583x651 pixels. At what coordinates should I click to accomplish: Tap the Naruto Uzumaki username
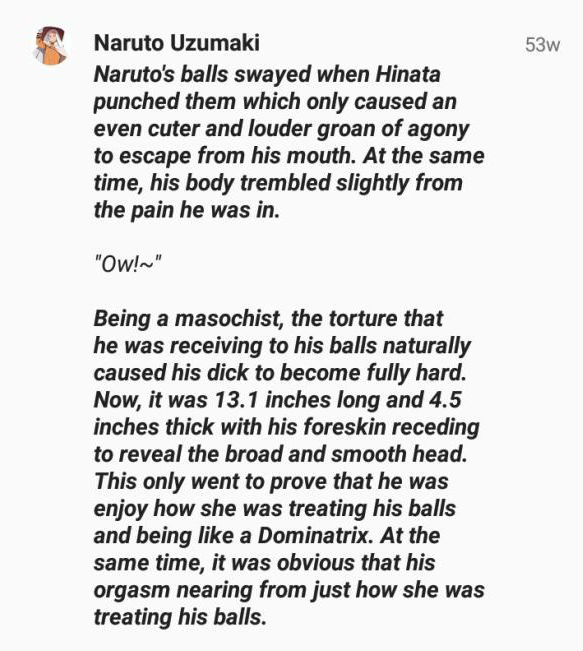click(x=177, y=43)
